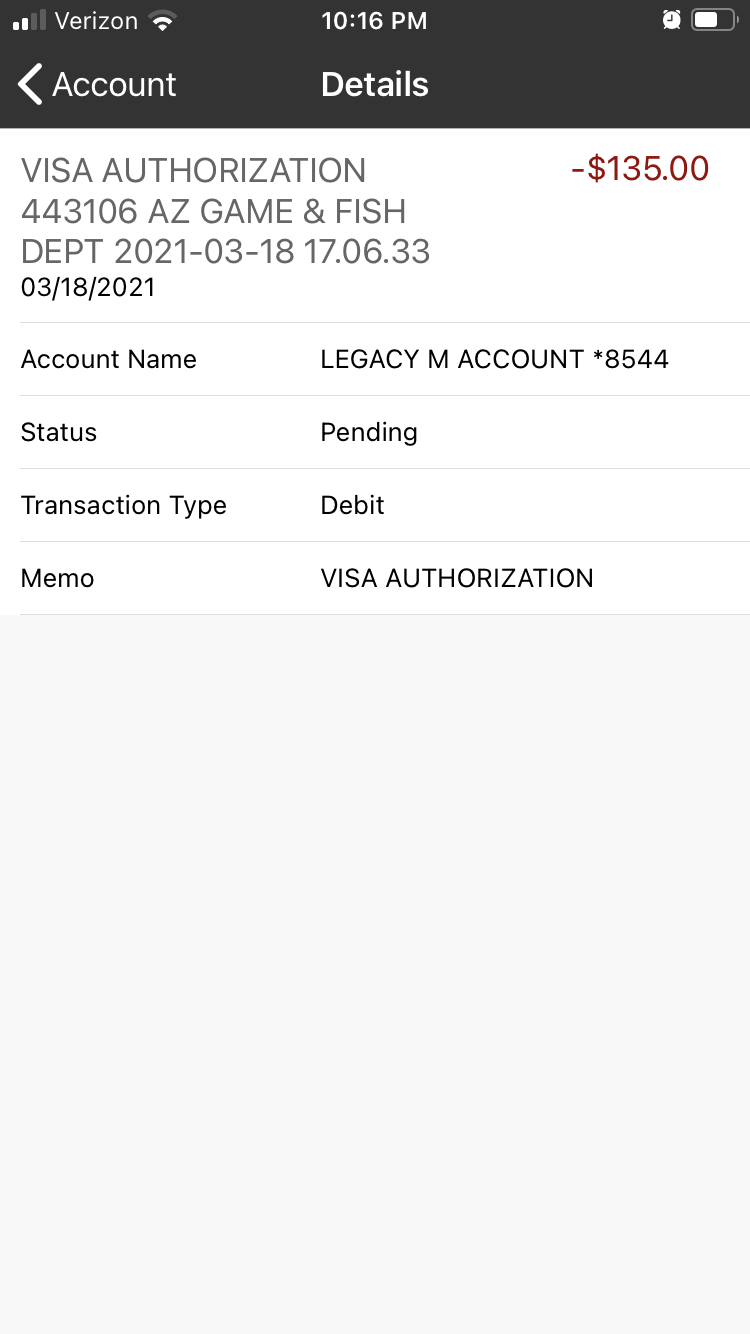Image resolution: width=750 pixels, height=1334 pixels.
Task: Go back to the Account screen
Action: 97,85
